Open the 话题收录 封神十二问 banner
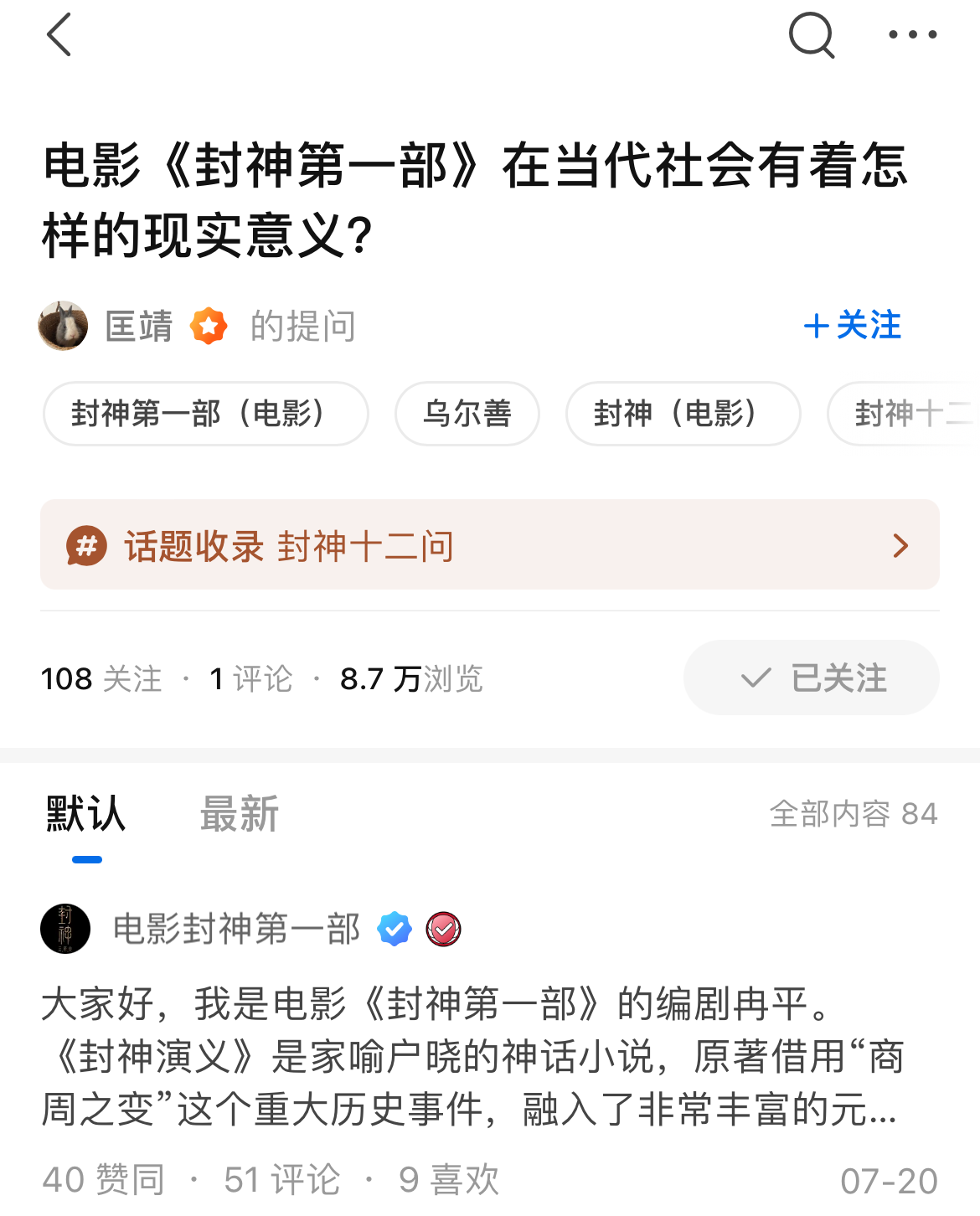Image resolution: width=980 pixels, height=1216 pixels. pos(489,545)
